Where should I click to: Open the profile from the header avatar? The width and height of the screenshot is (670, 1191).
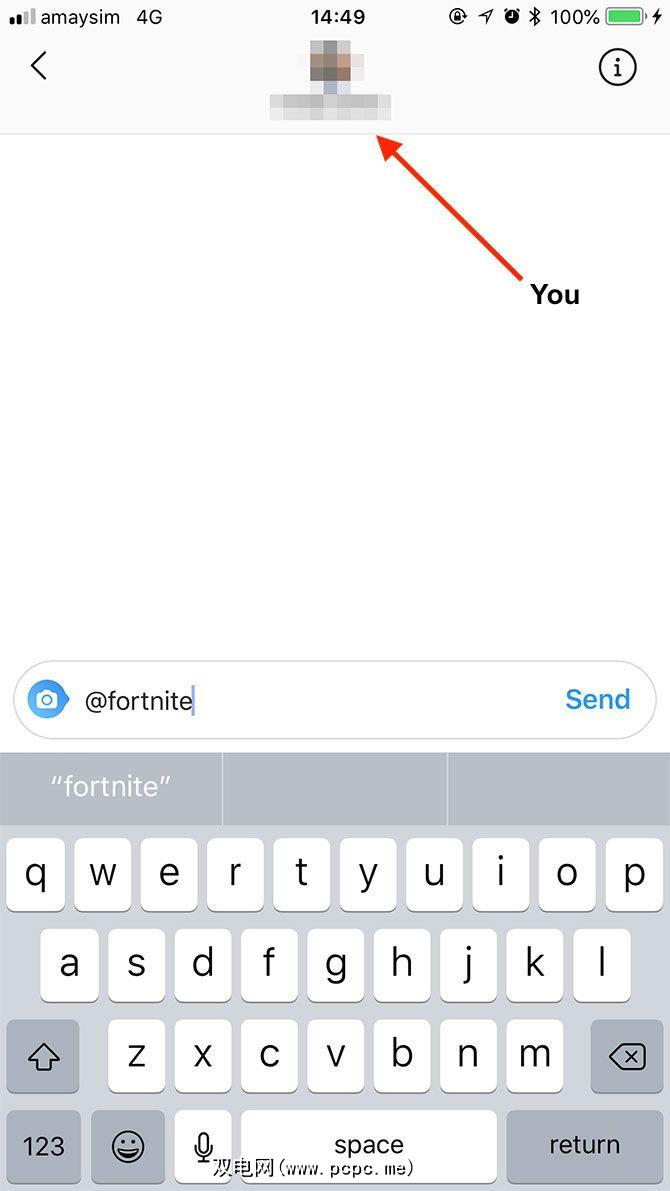click(329, 67)
